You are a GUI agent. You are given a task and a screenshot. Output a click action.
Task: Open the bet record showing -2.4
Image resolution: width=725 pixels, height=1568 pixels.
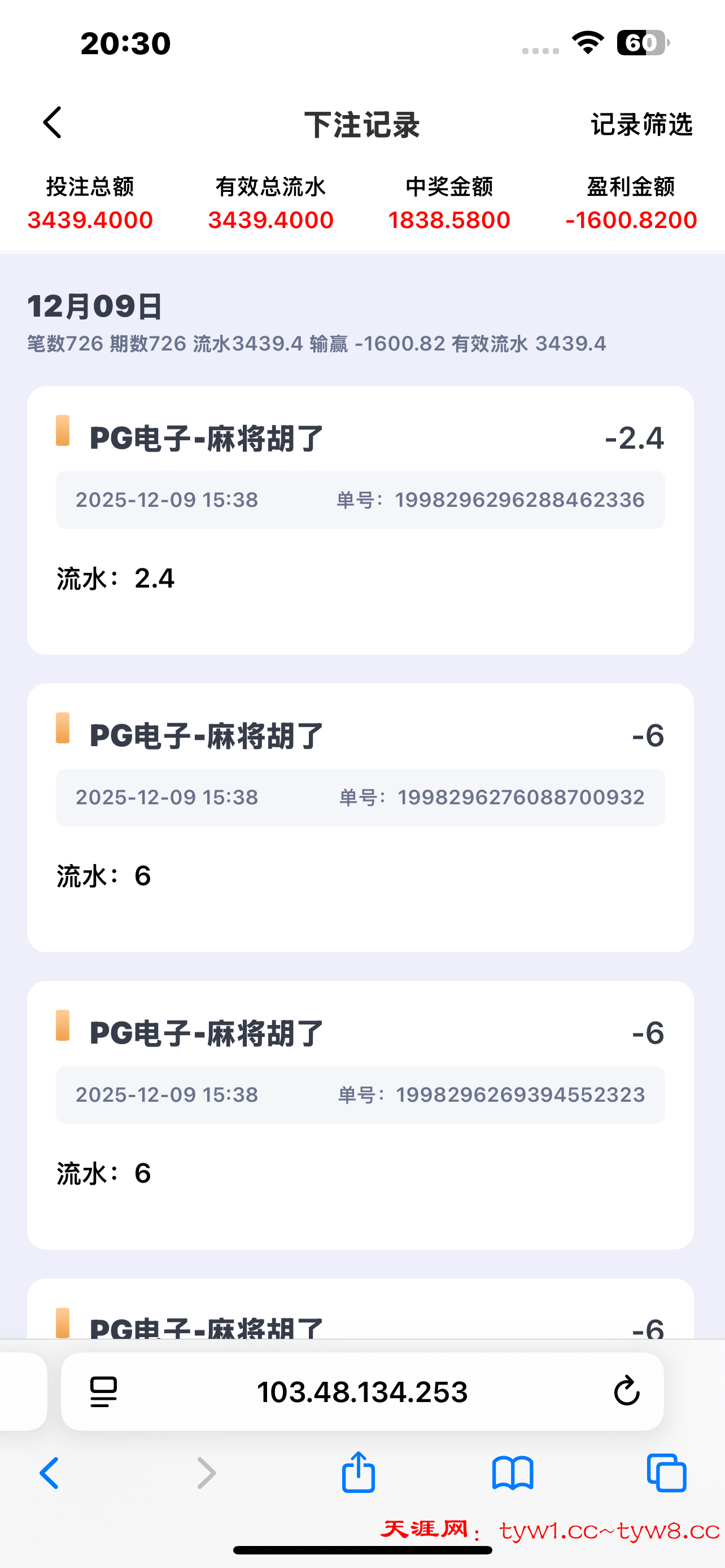click(360, 520)
